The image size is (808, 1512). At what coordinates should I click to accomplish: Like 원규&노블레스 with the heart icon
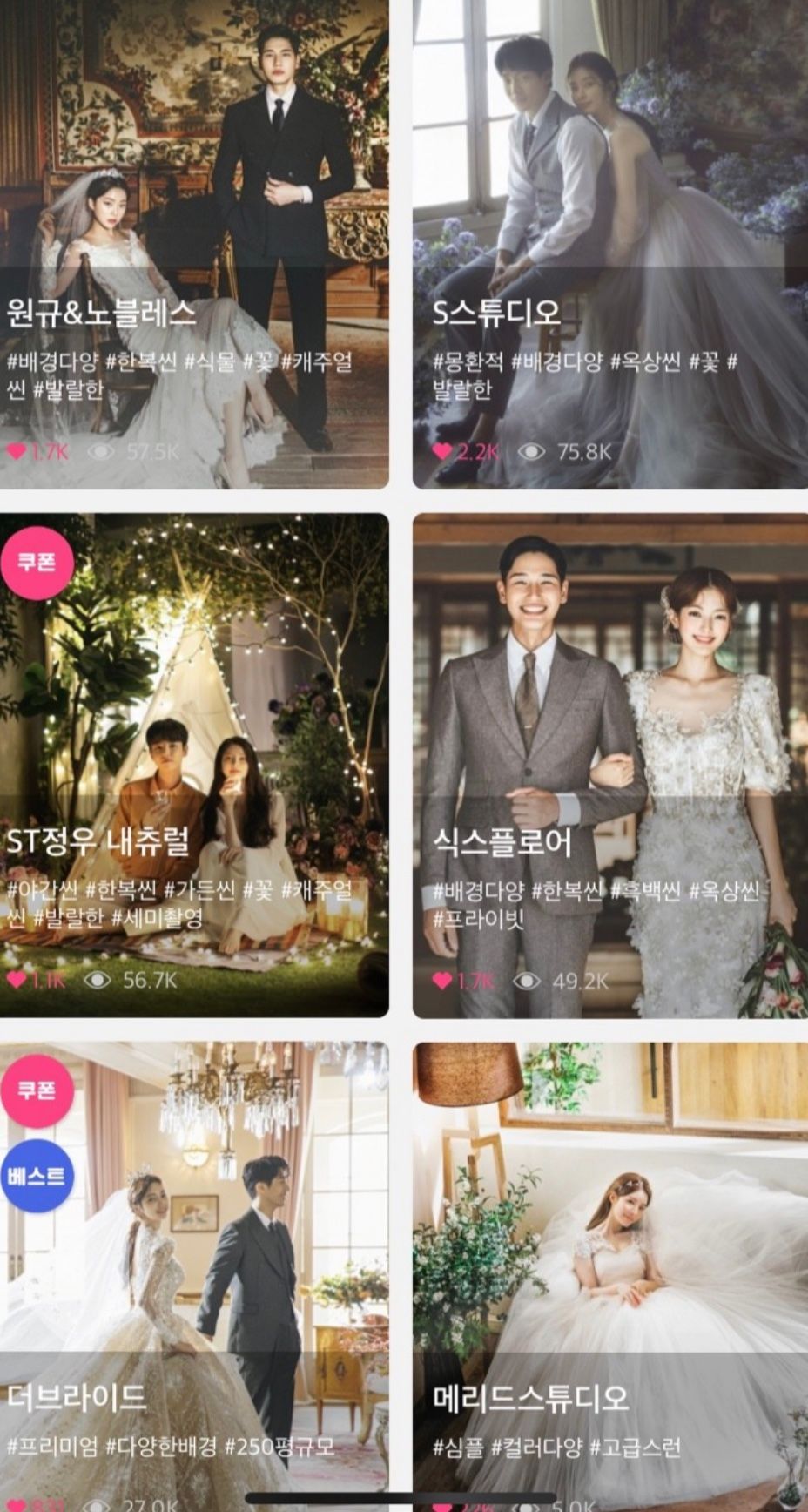coord(16,451)
